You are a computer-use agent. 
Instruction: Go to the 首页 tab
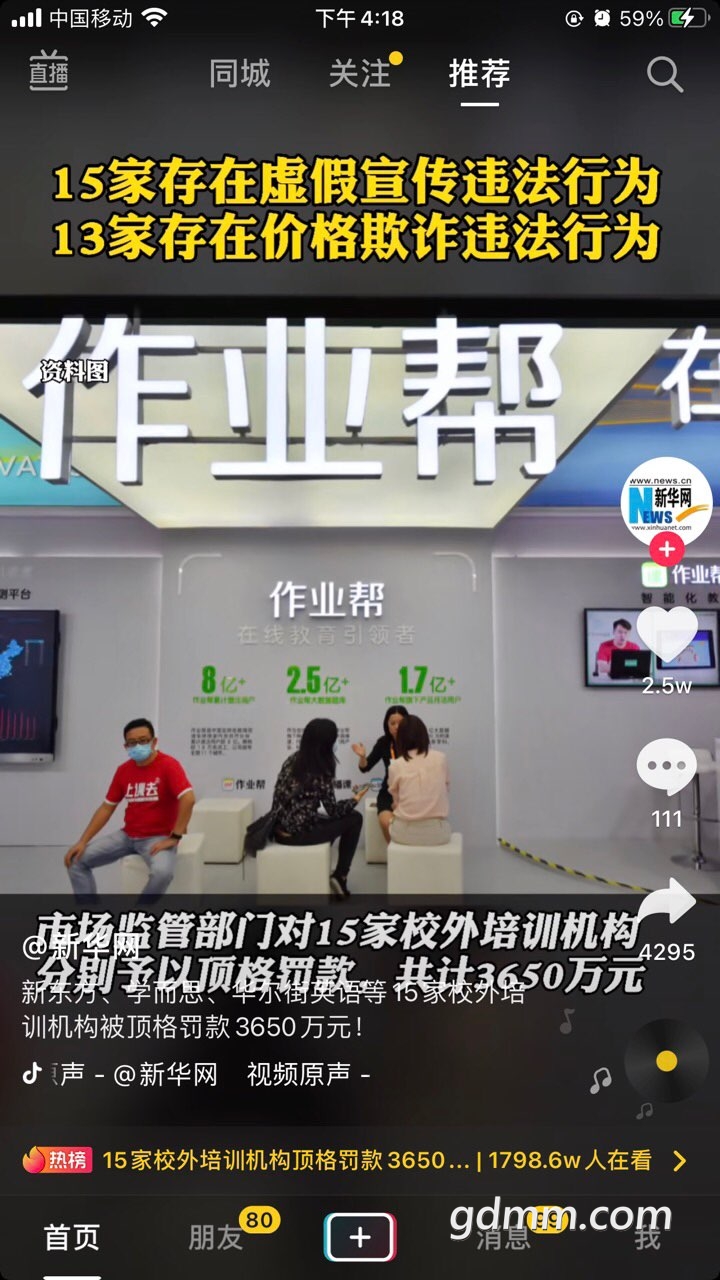pos(72,1237)
